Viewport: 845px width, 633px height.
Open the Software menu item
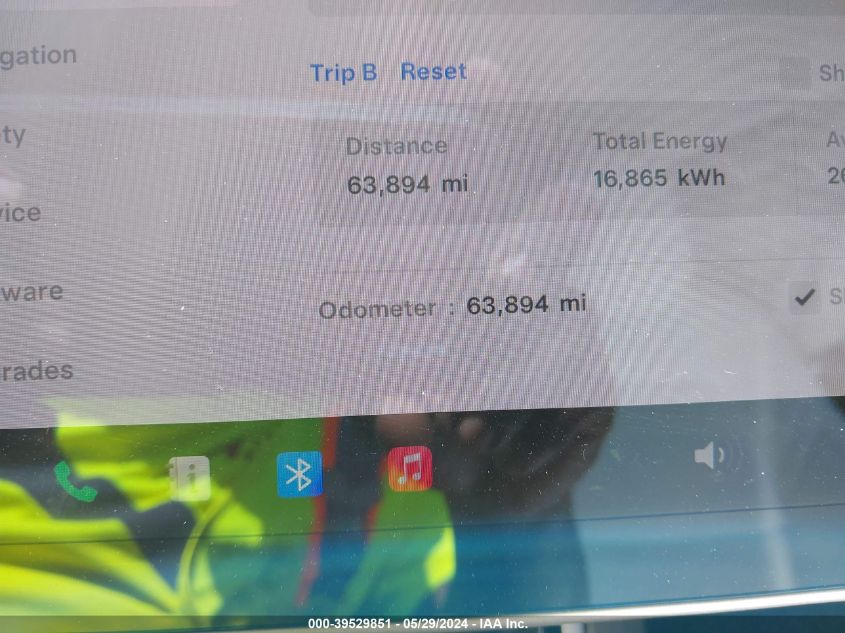[x=32, y=293]
